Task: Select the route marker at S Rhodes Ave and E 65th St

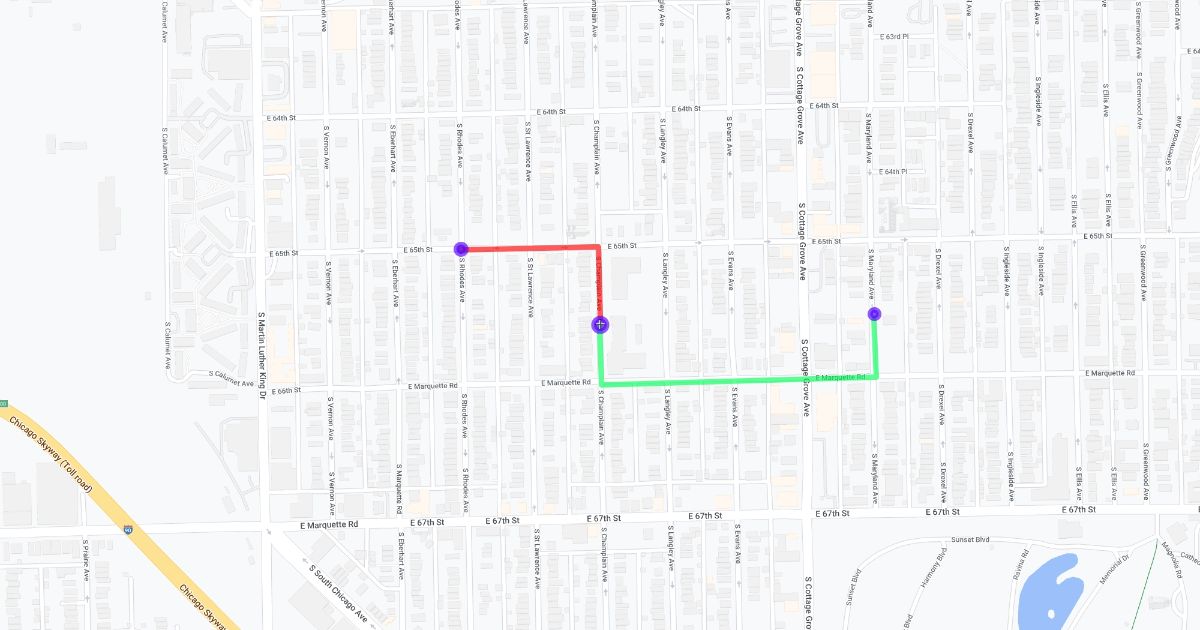Action: [x=461, y=249]
